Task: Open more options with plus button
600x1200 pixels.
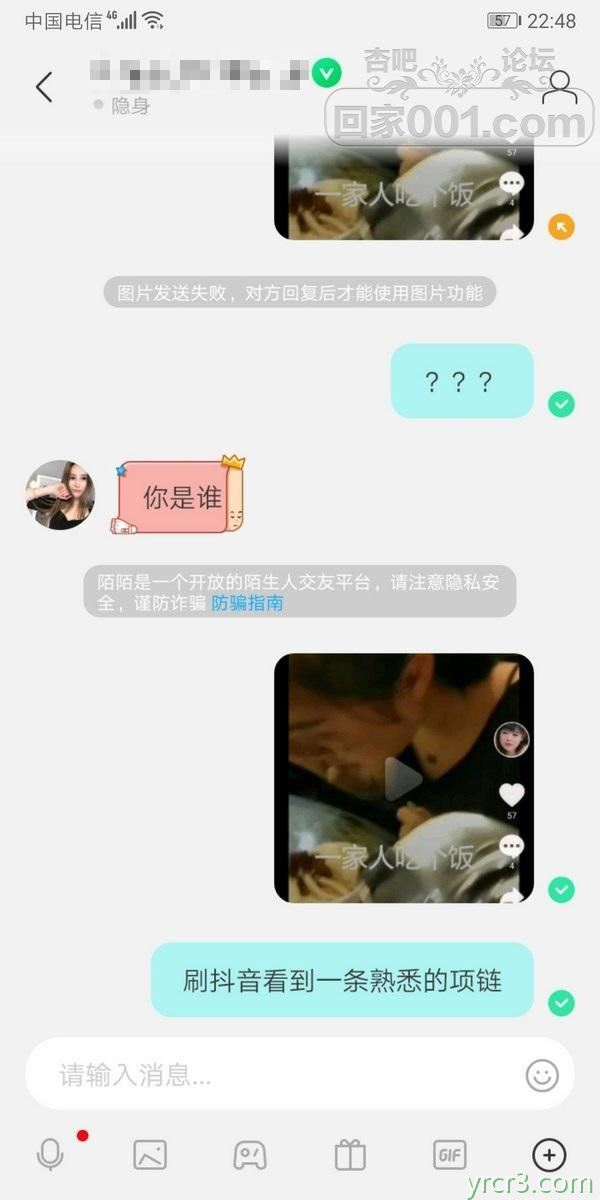Action: [x=549, y=1155]
